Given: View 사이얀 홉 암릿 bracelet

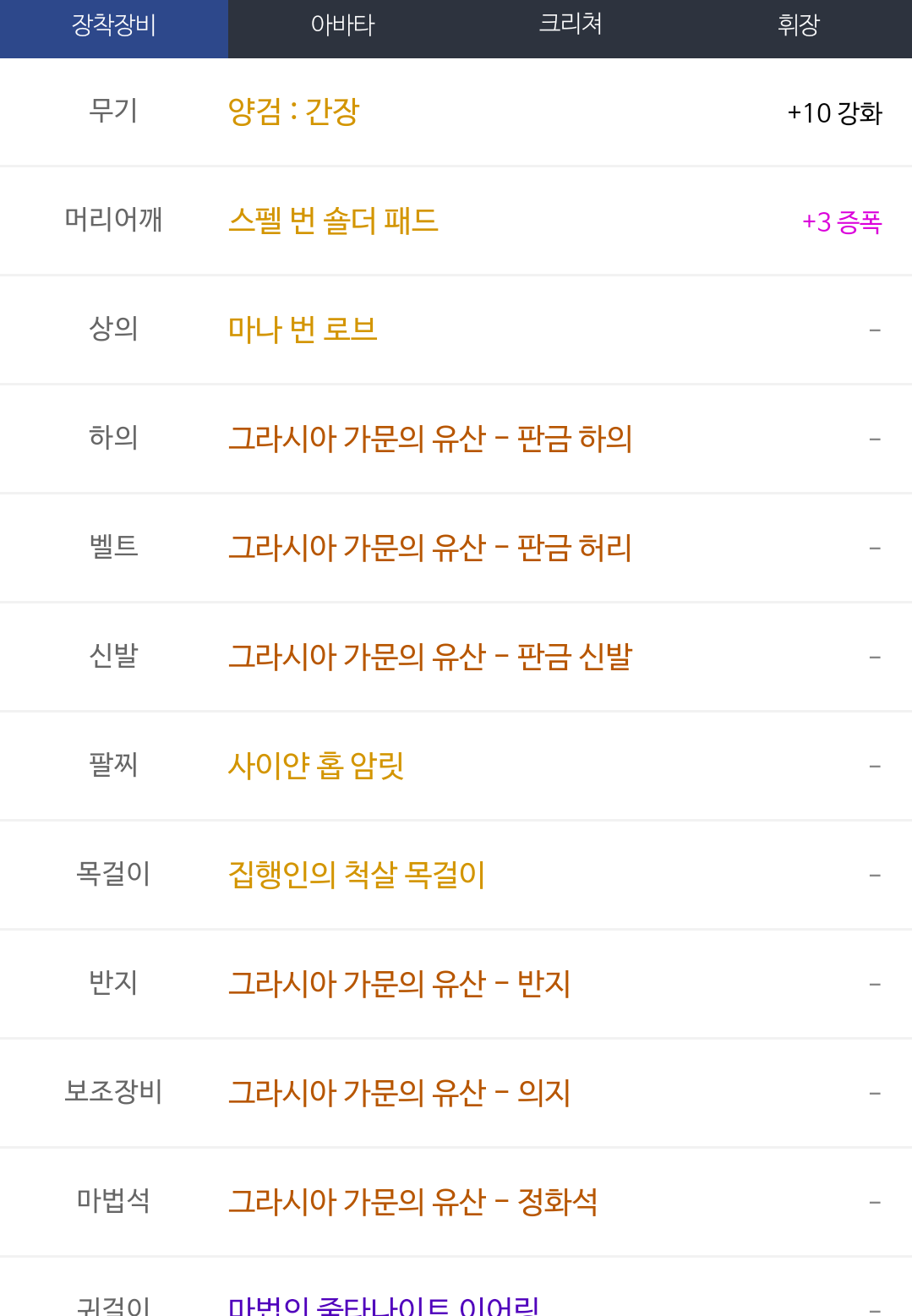Looking at the screenshot, I should (316, 765).
